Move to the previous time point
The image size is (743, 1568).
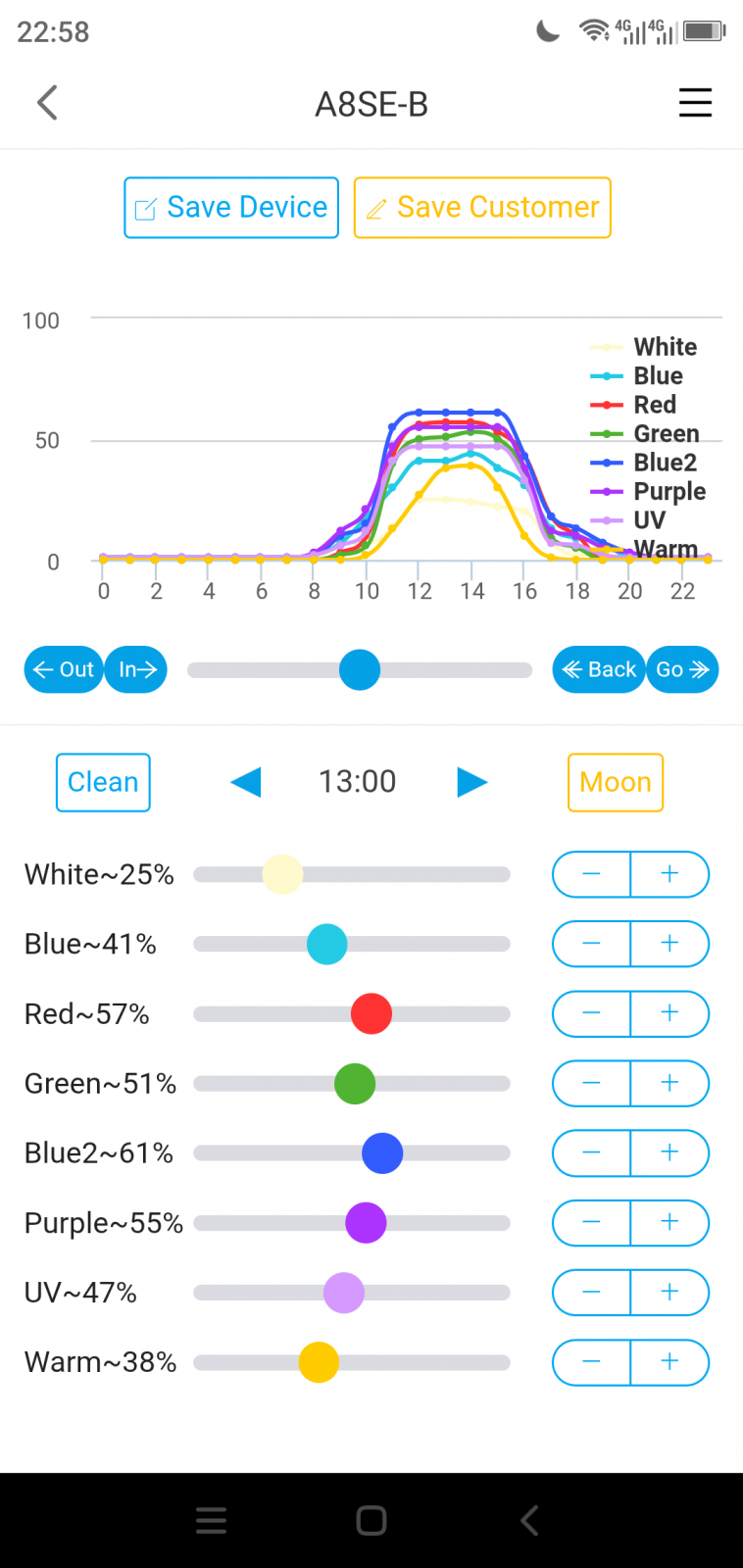[x=246, y=782]
